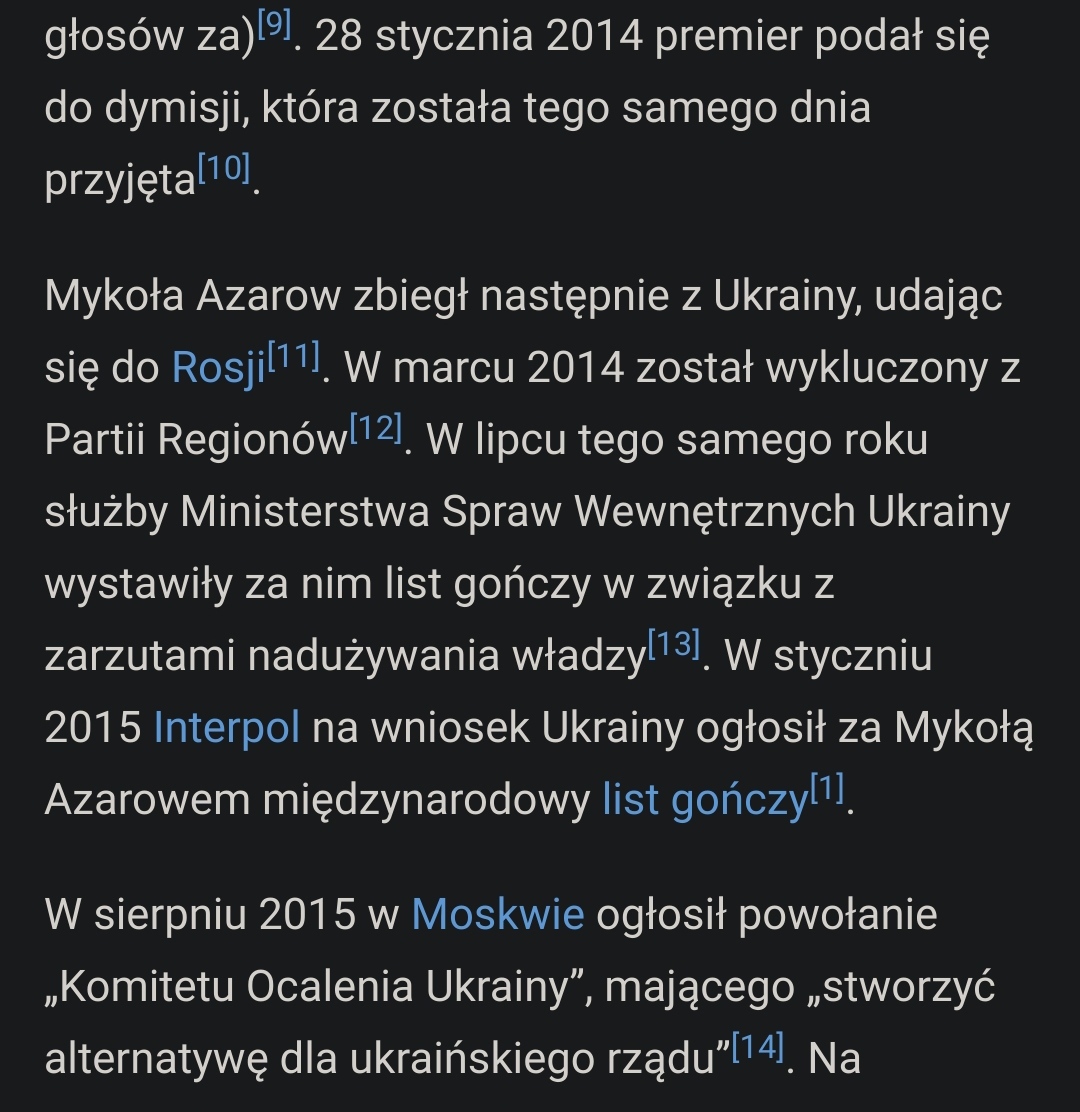Open the Moskwie link
This screenshot has width=1080, height=1112.
point(497,914)
